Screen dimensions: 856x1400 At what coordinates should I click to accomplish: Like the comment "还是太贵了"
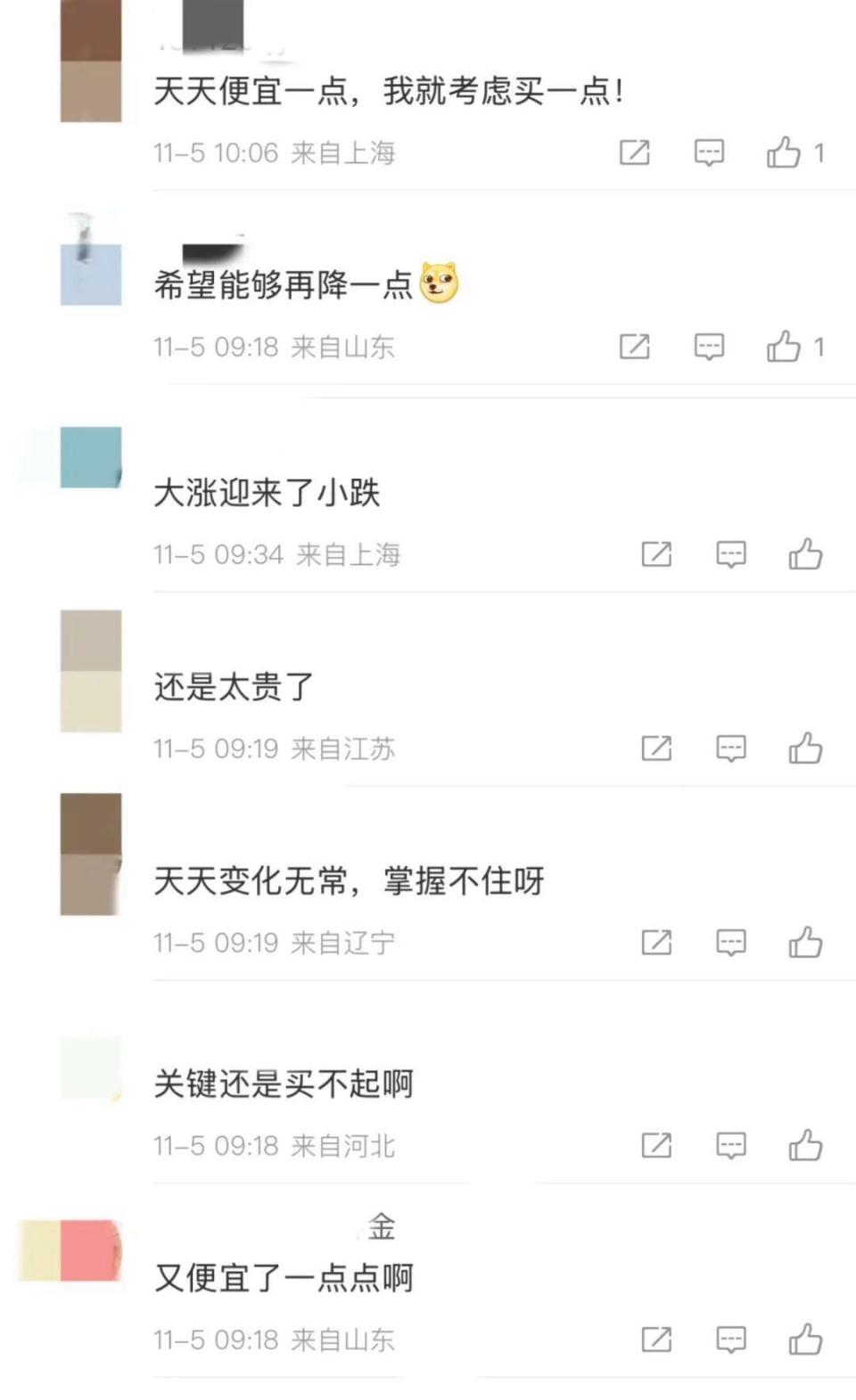coord(807,748)
